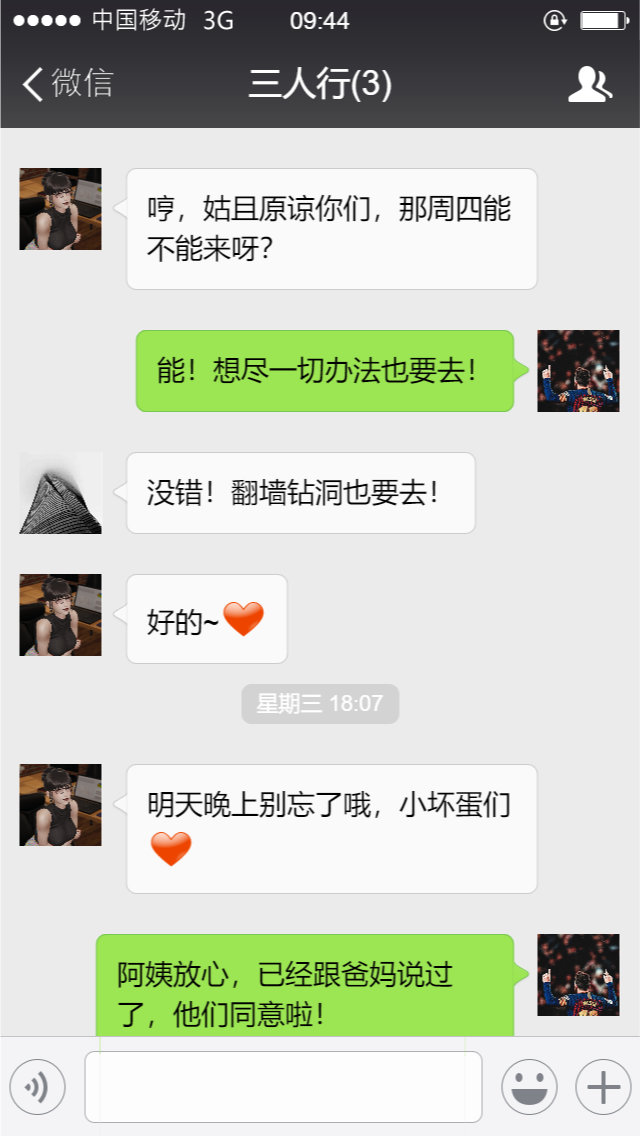This screenshot has width=640, height=1136.
Task: Open the plus attachments menu
Action: (x=602, y=1086)
